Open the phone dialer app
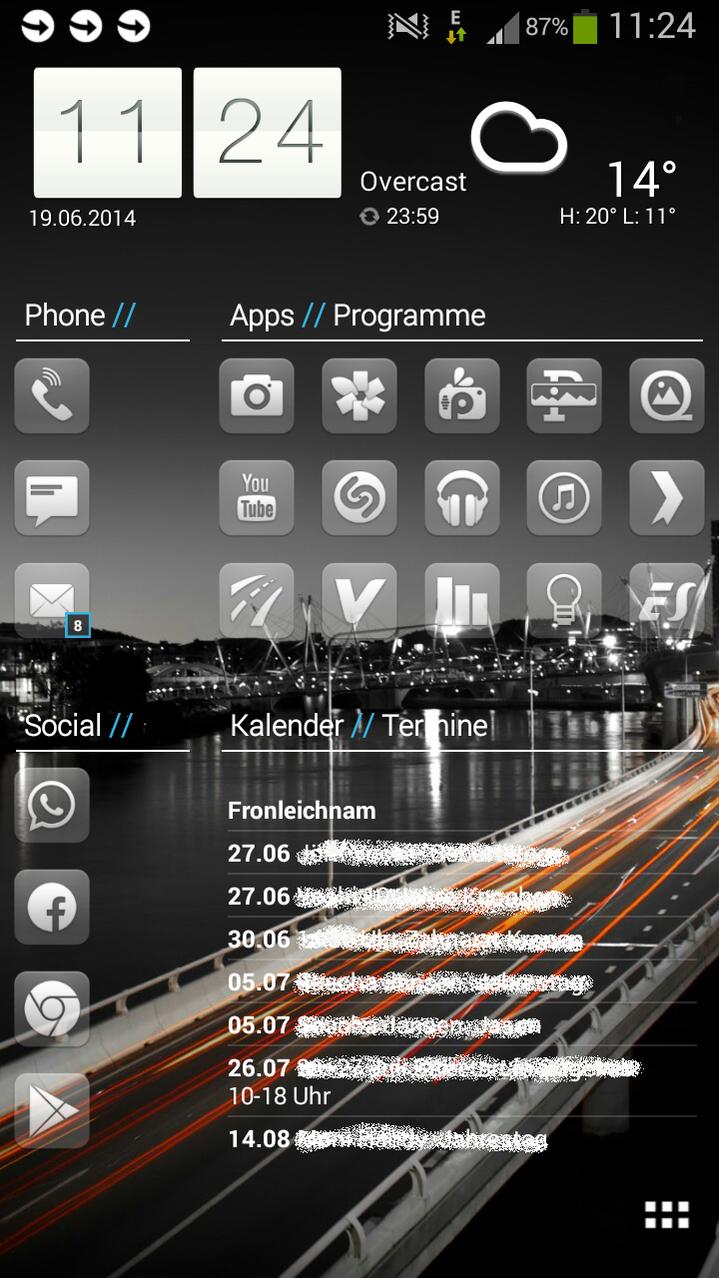 52,396
